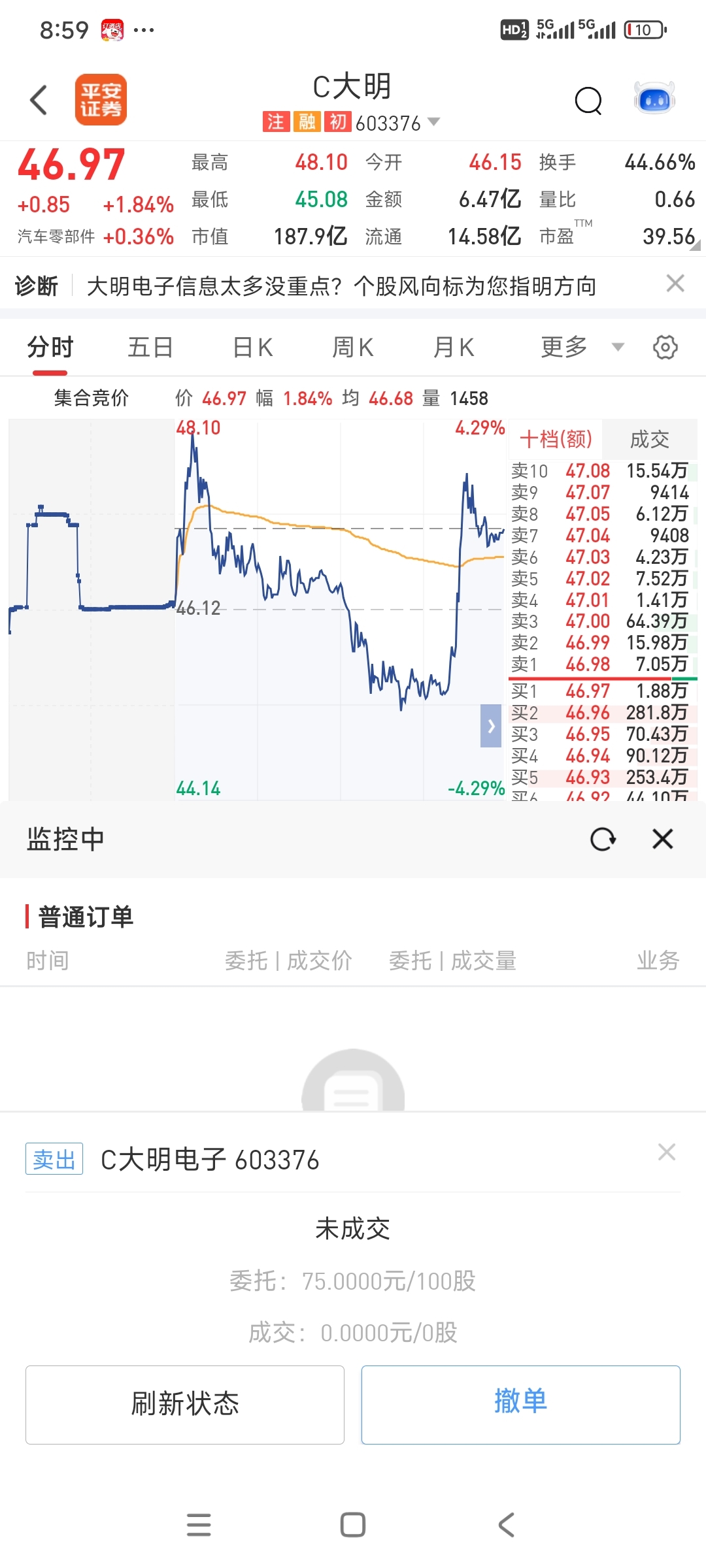Viewport: 706px width, 1568px height.
Task: Go back using the top-left arrow
Action: point(39,100)
